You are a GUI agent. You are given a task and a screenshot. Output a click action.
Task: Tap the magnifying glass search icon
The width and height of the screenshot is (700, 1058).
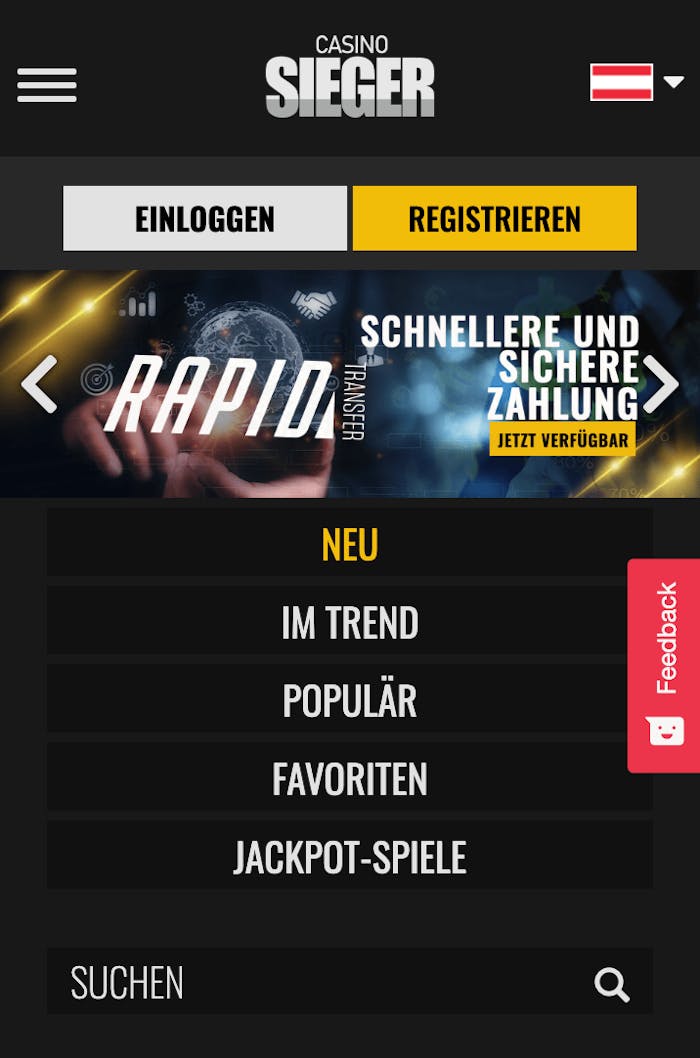(612, 985)
